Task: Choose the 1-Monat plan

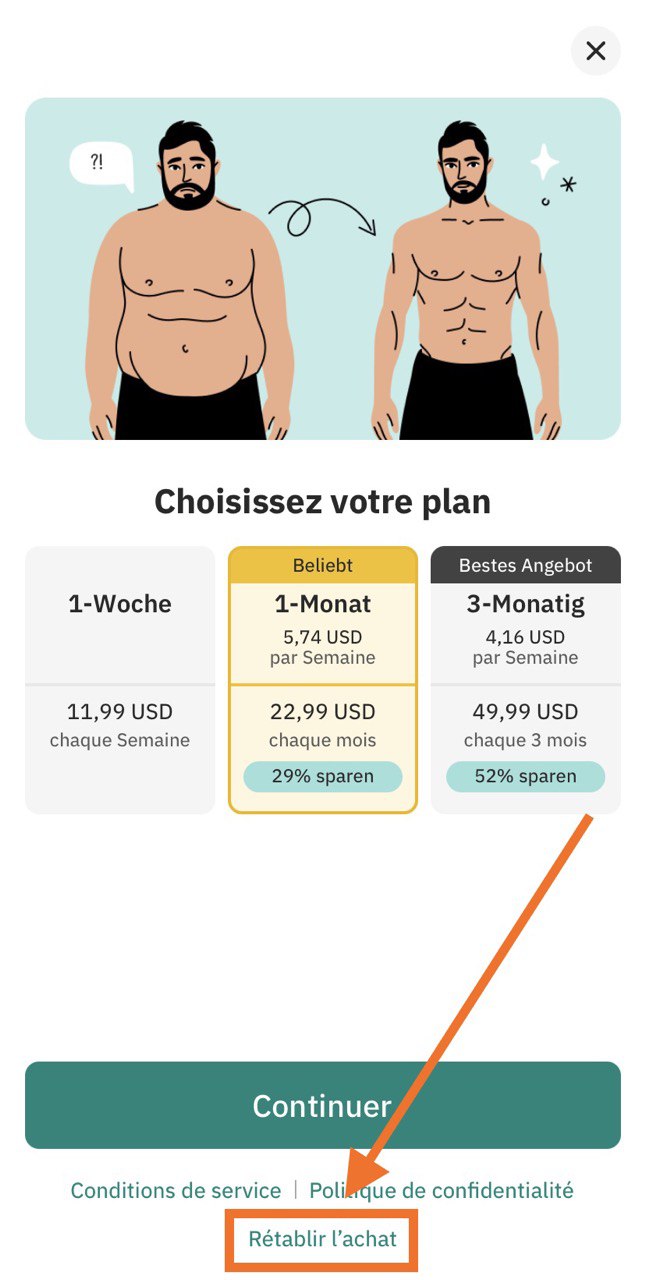Action: point(322,680)
